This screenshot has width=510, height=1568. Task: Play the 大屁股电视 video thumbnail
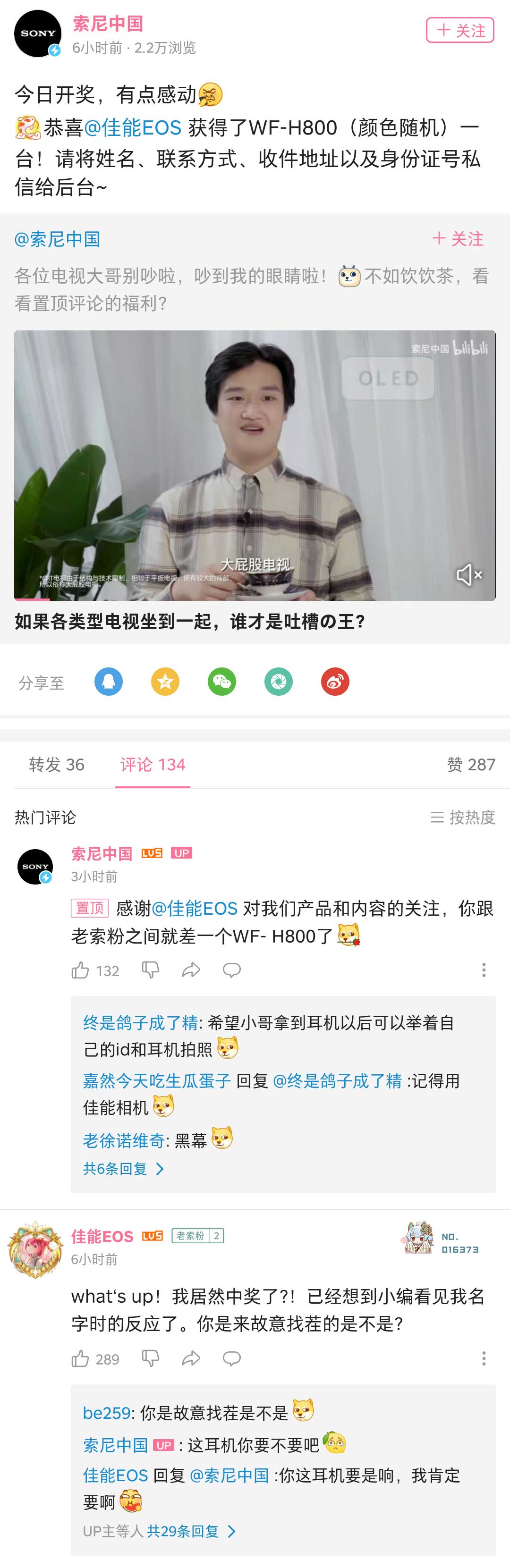255,465
